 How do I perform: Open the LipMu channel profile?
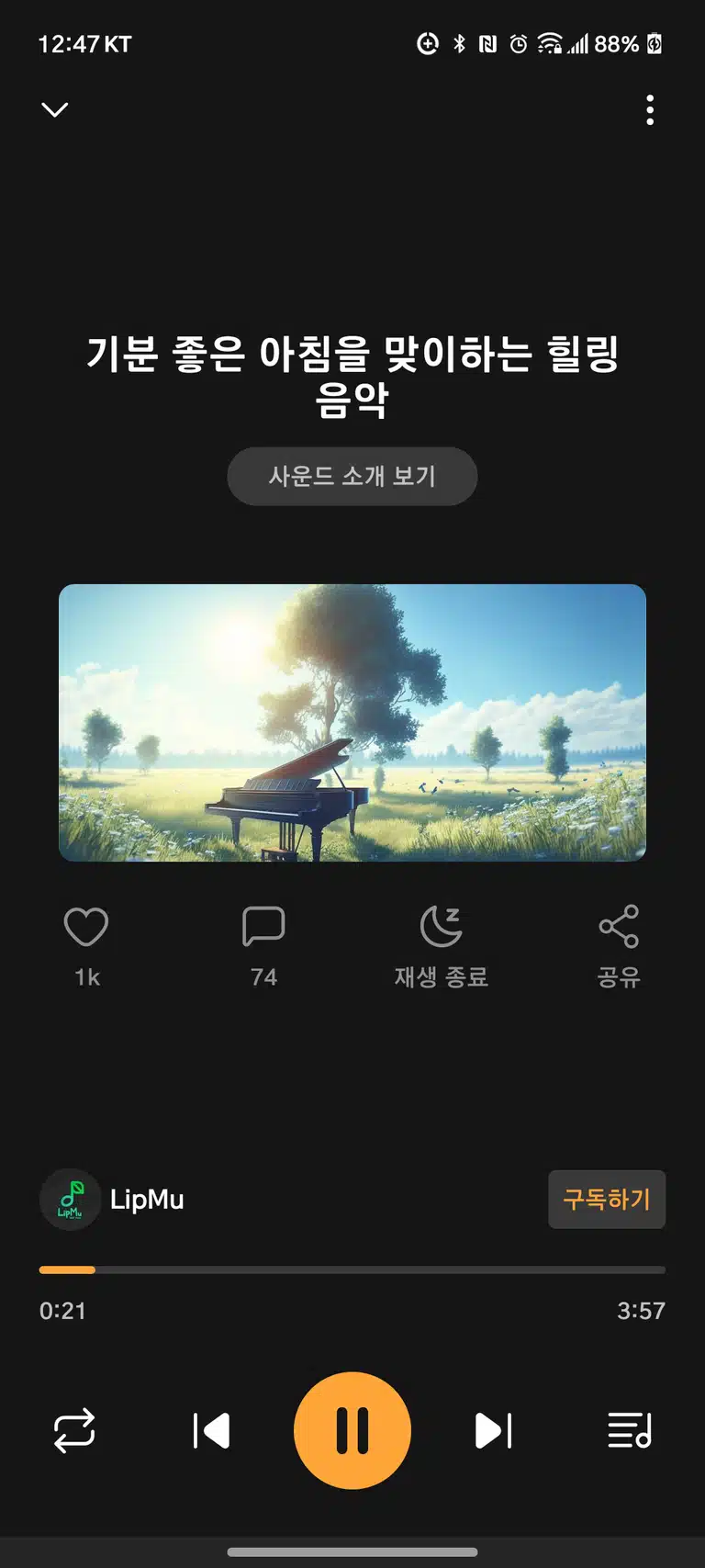click(112, 1199)
